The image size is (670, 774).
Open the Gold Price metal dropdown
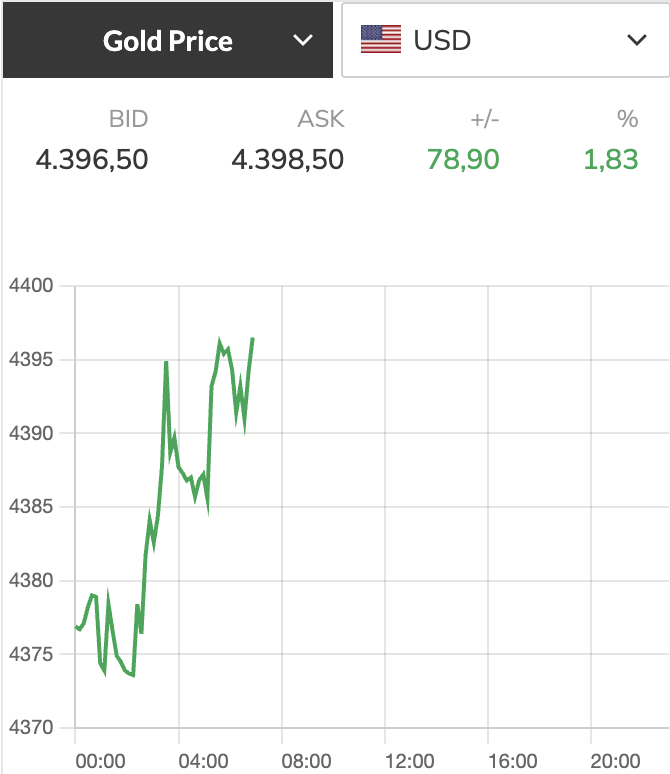pyautogui.click(x=168, y=41)
